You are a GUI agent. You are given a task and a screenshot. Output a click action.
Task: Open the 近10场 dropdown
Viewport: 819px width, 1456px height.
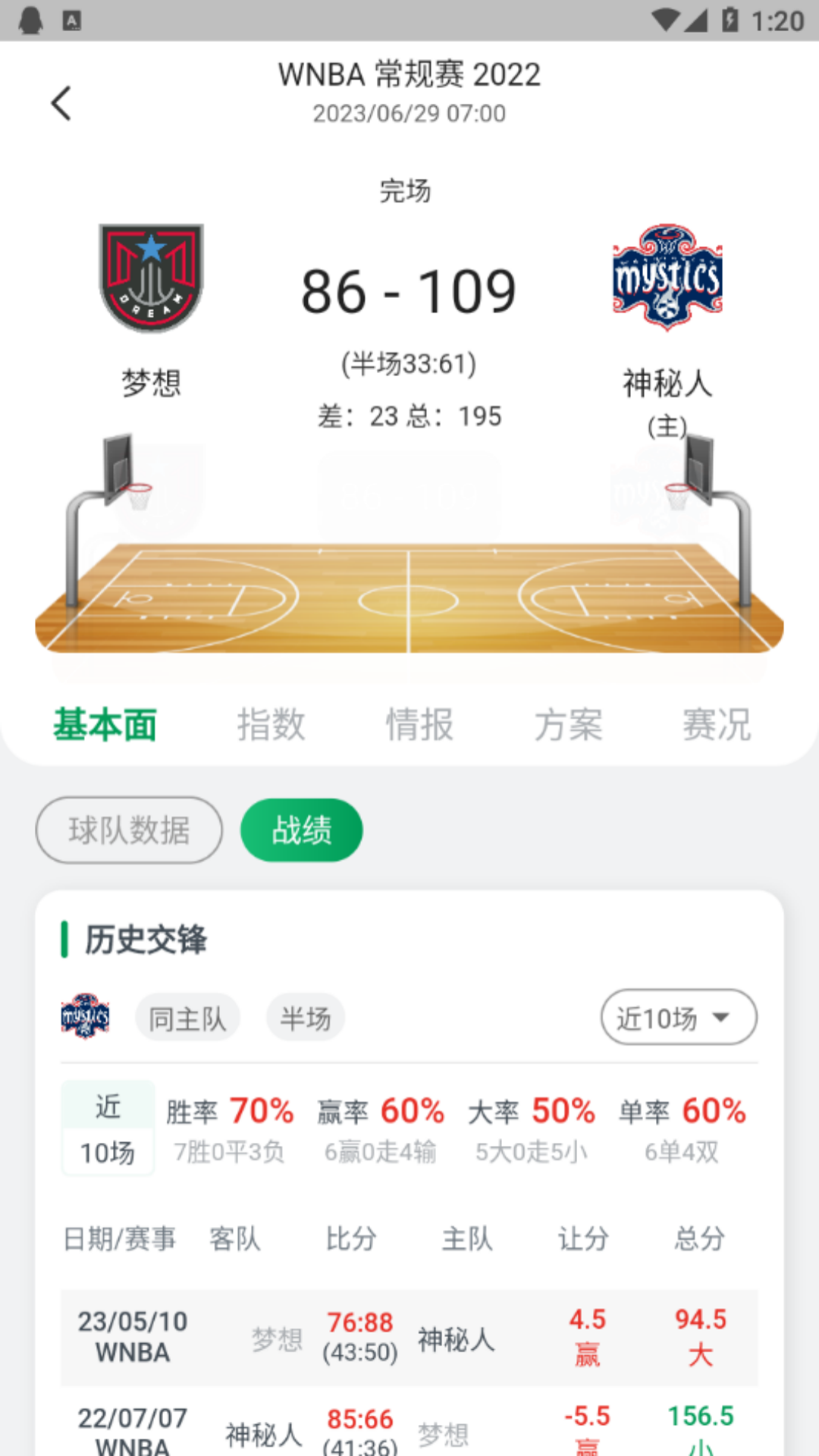(x=677, y=1017)
